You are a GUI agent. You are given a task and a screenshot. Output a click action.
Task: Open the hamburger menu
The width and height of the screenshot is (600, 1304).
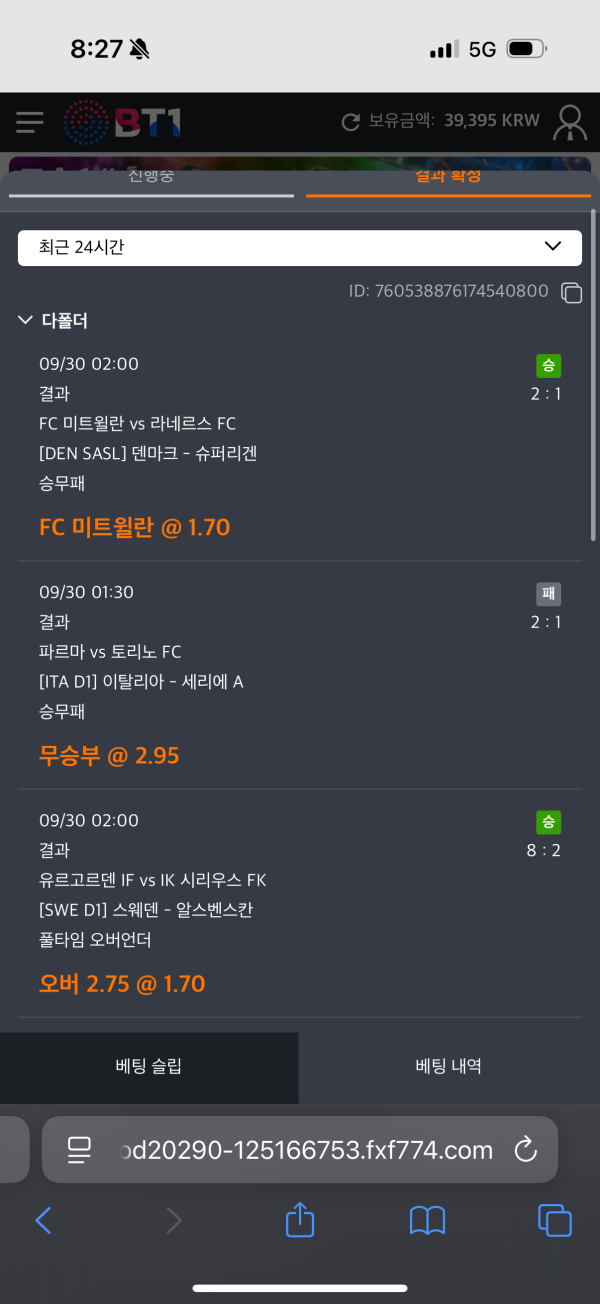30,122
